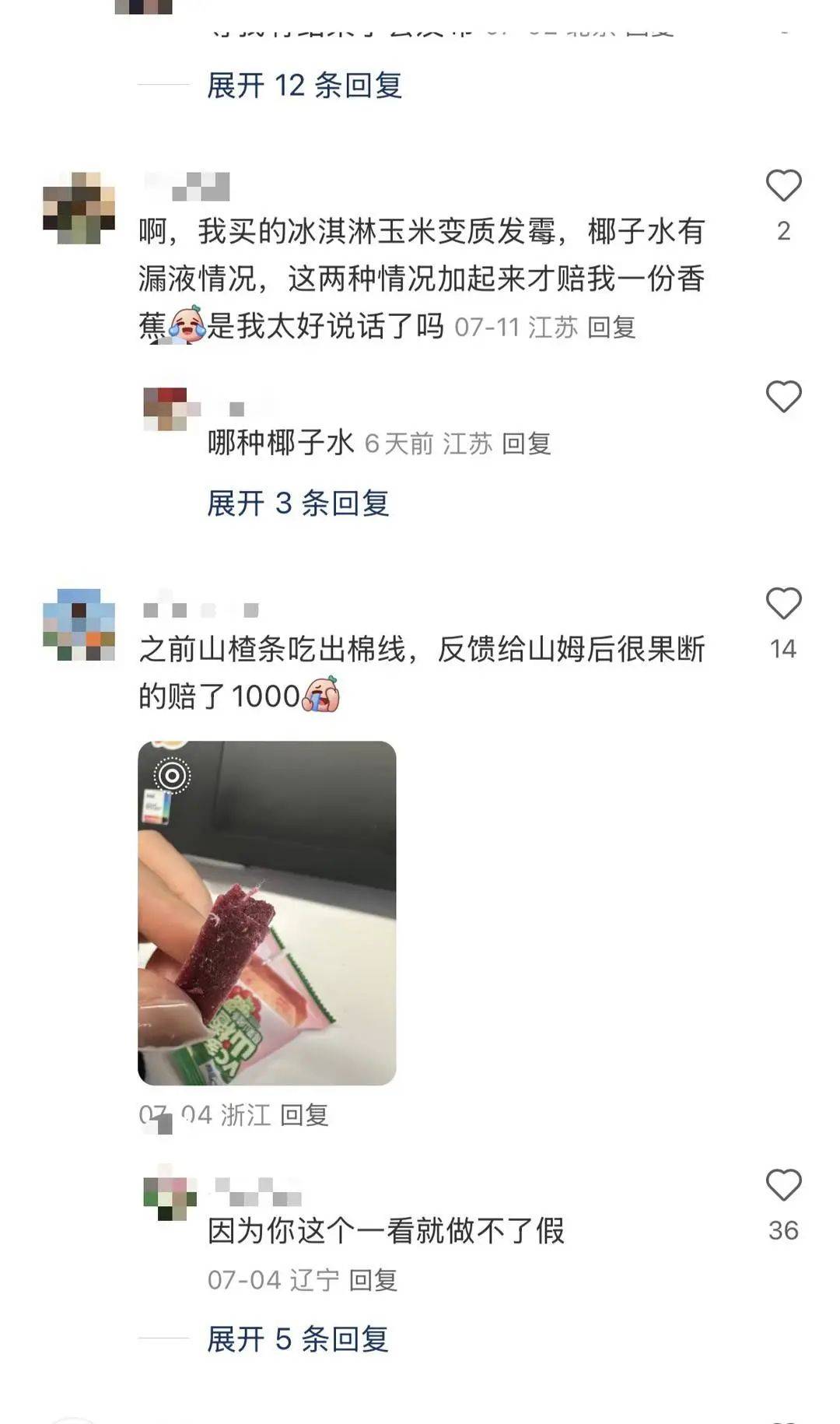Reply to the 07-04 Liaoning comment
Screen dimensions: 840x1424
[373, 1280]
